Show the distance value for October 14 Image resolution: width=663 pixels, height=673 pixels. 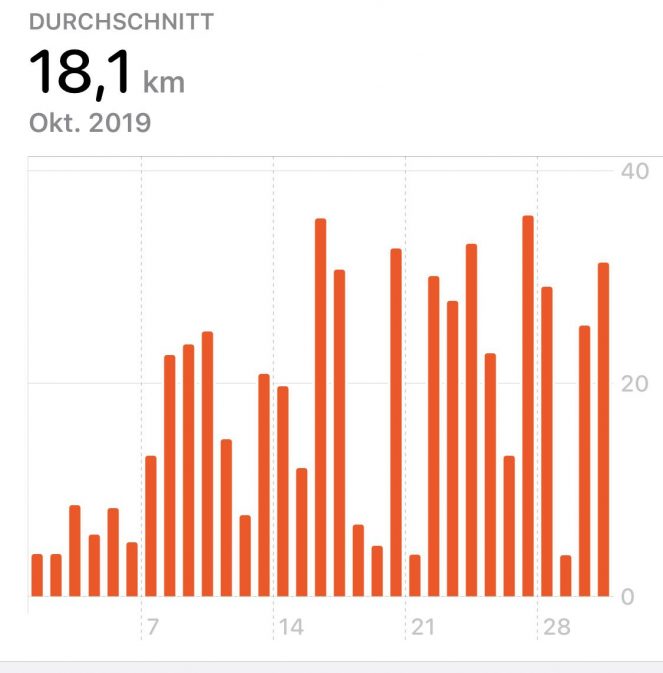[283, 492]
